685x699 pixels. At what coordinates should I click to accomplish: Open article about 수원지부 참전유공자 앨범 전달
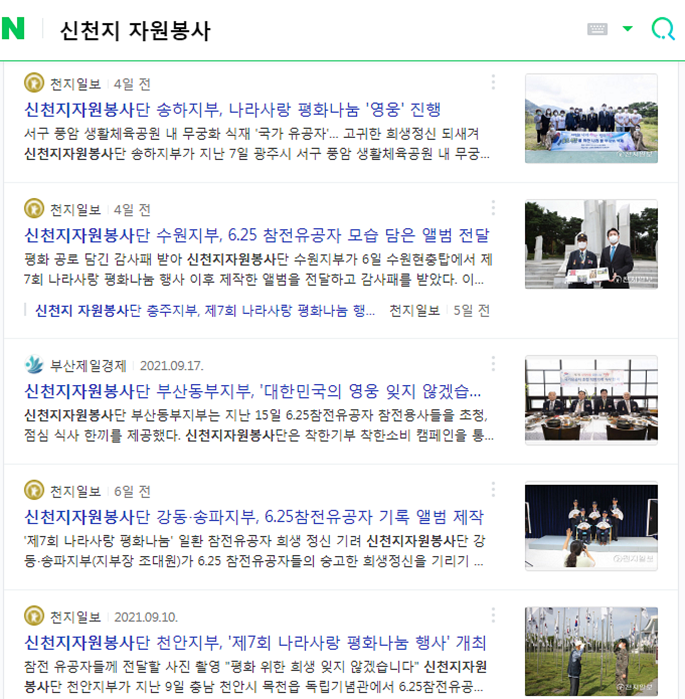tap(256, 236)
